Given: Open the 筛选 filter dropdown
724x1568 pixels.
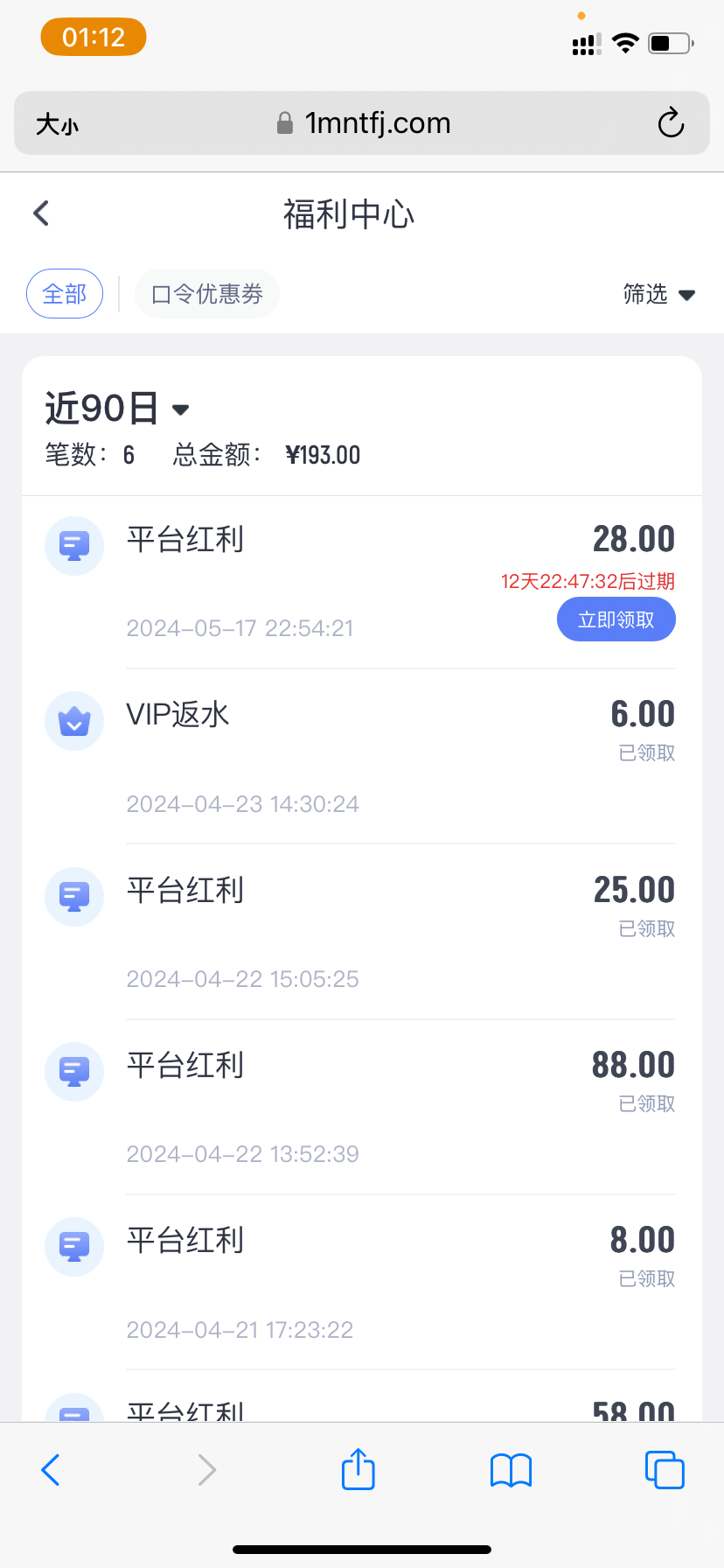Looking at the screenshot, I should click(x=658, y=294).
